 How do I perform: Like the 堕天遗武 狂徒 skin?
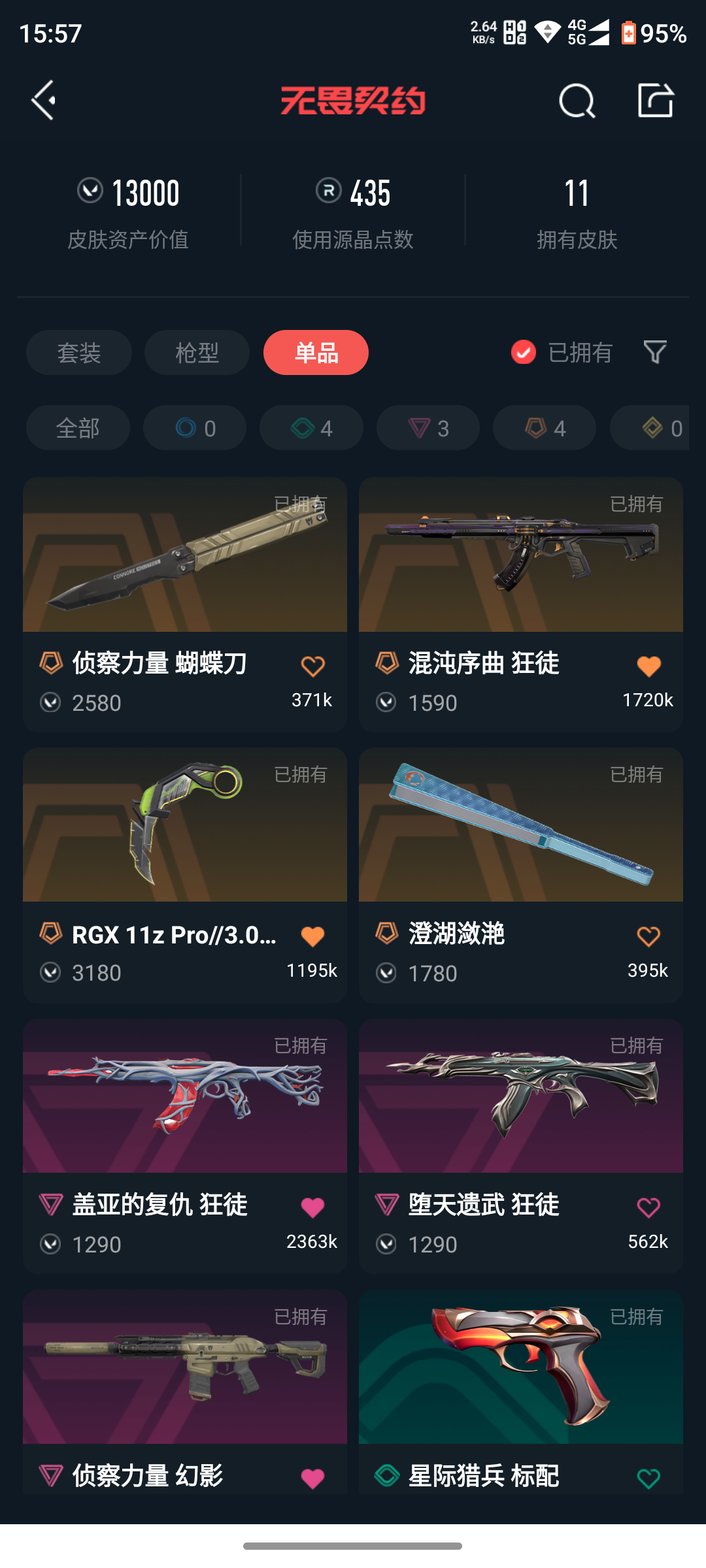click(648, 1207)
